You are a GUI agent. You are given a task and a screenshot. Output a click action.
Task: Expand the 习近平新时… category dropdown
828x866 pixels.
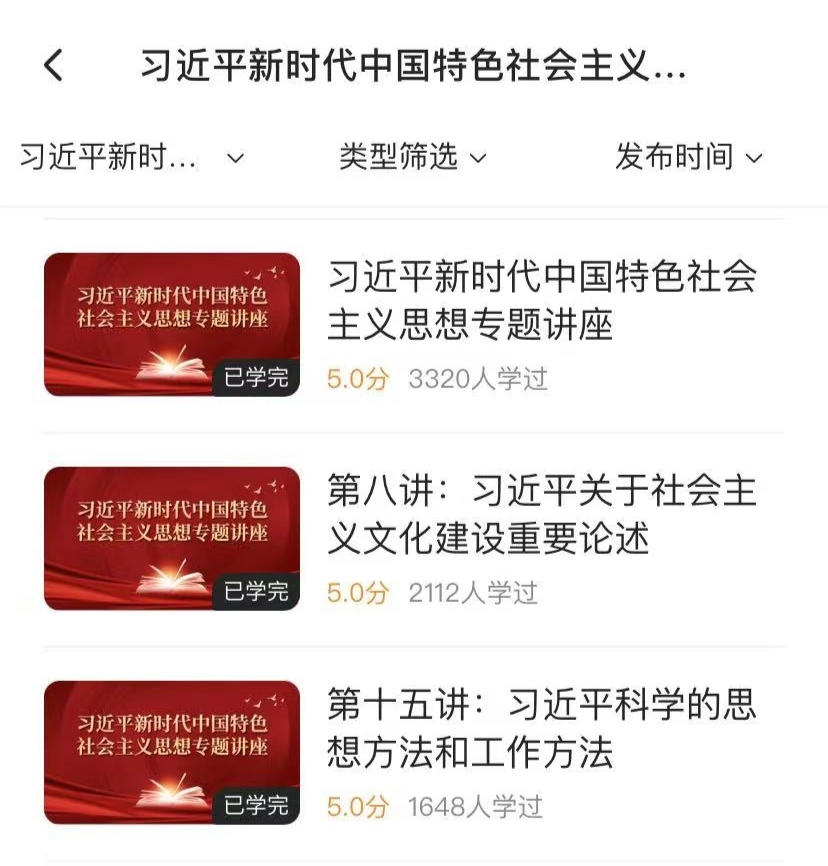pyautogui.click(x=132, y=157)
